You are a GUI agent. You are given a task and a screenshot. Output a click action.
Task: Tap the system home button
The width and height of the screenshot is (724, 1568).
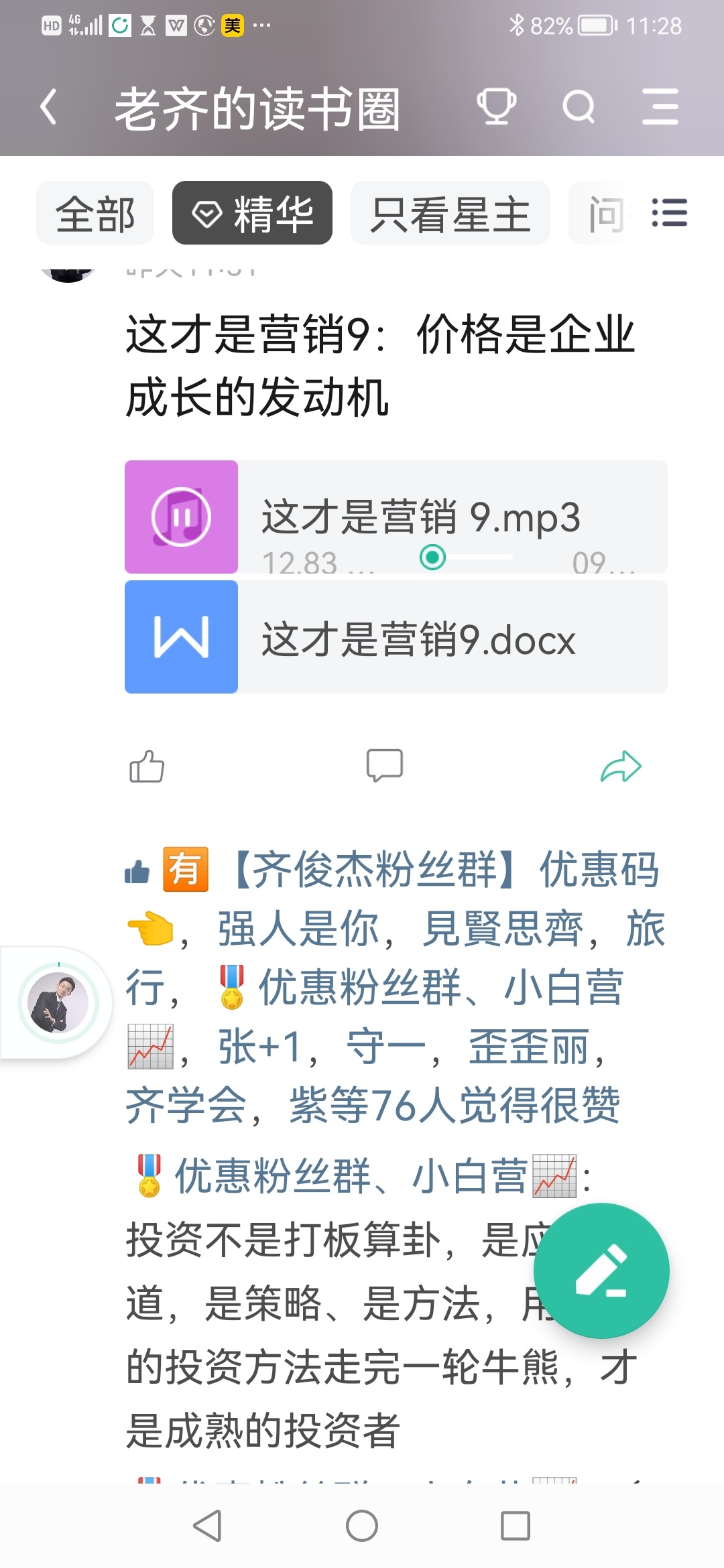point(362,1526)
